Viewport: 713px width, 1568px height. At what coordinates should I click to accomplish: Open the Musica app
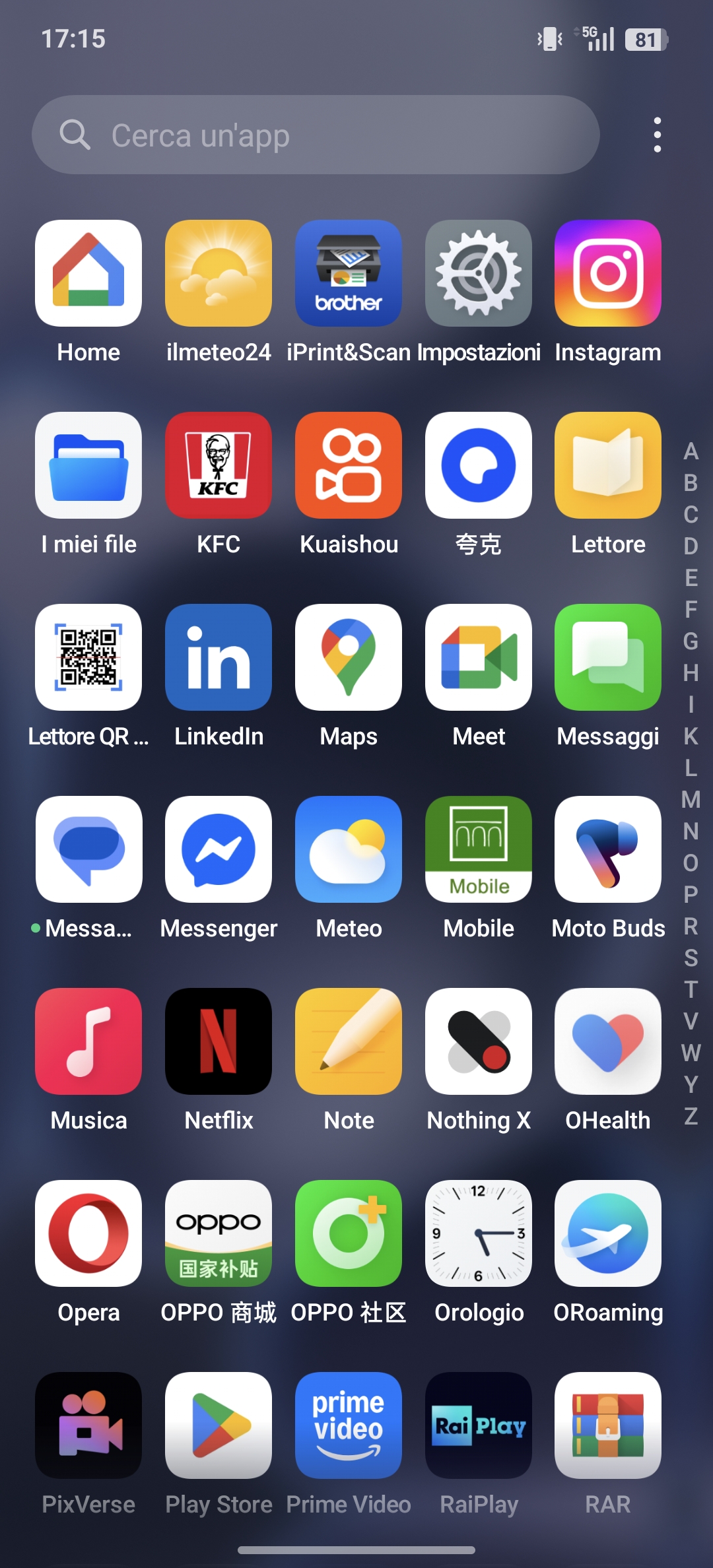pyautogui.click(x=88, y=1041)
